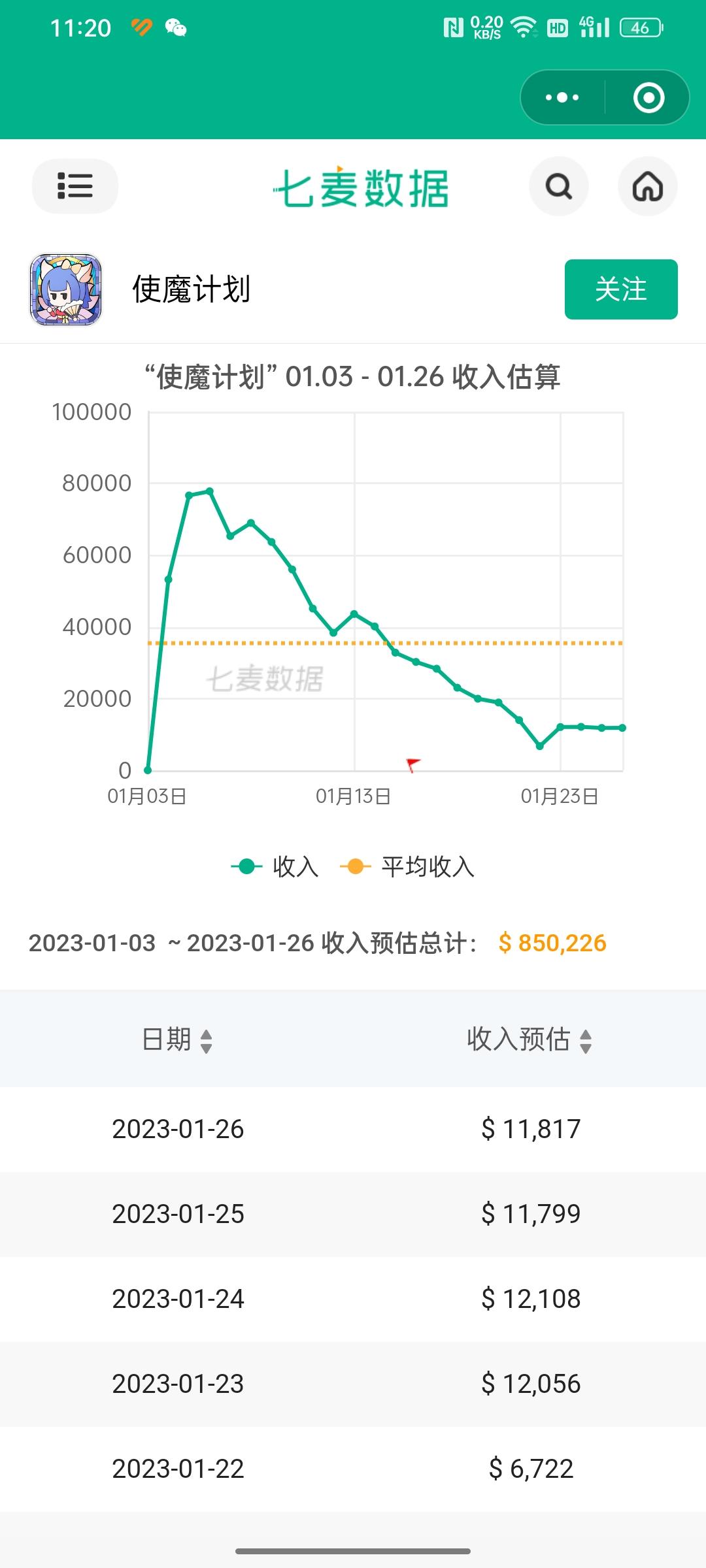Close the mini program with the circle button
Image resolution: width=706 pixels, height=1568 pixels.
[648, 98]
